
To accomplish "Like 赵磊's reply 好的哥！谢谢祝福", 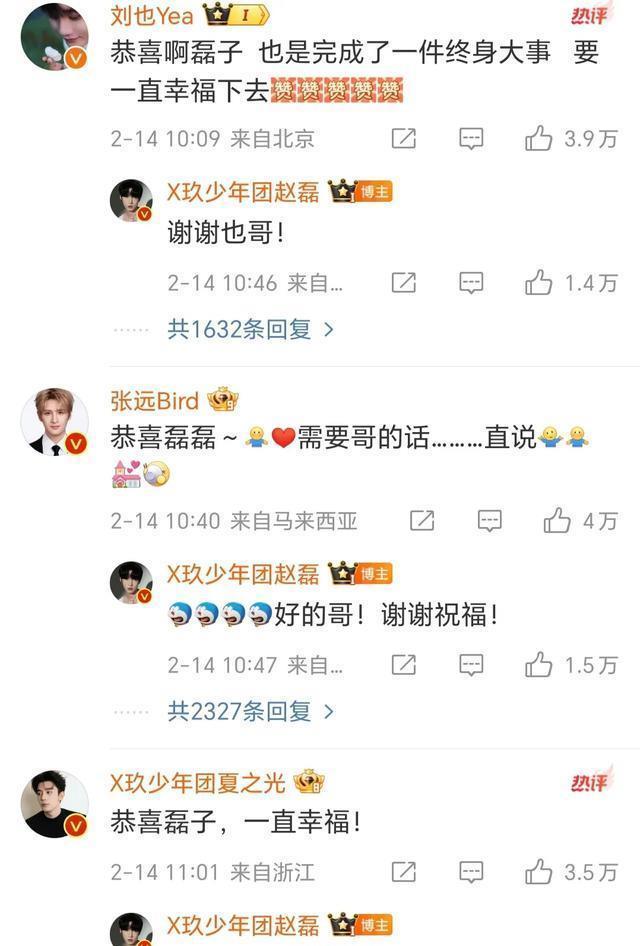I will 539,664.
